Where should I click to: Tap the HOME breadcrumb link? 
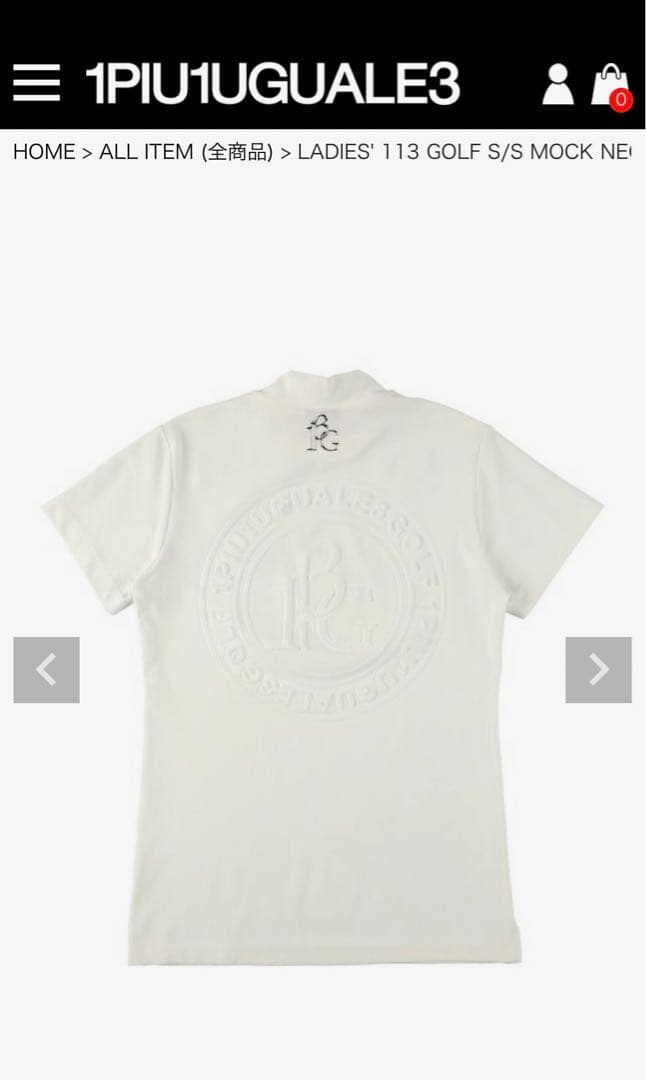44,152
